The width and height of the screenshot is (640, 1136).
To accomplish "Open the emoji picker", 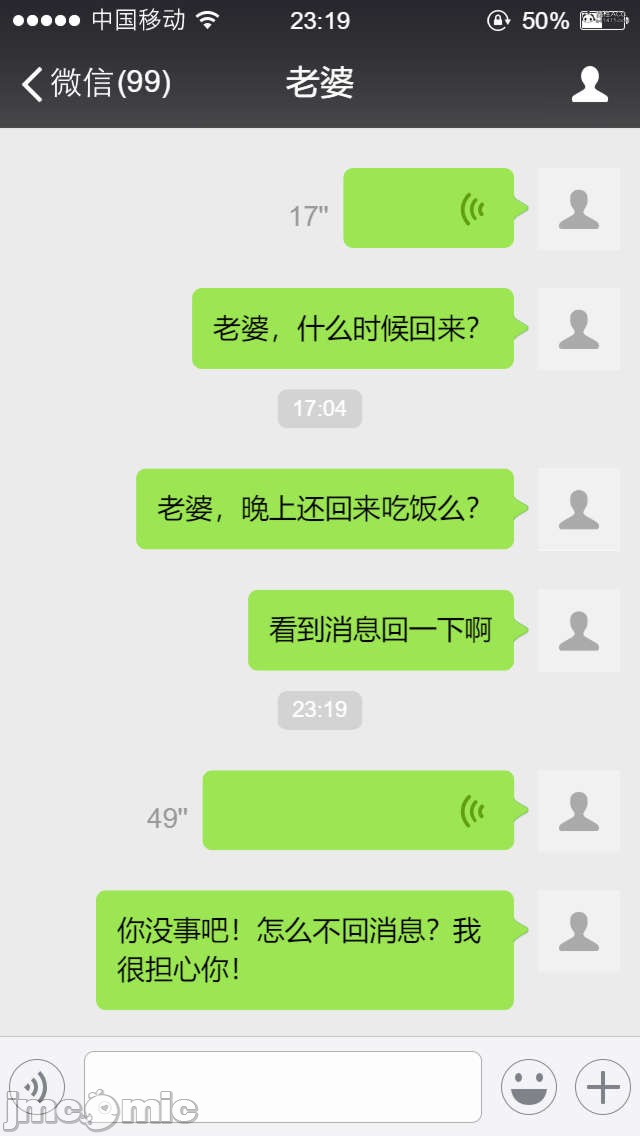I will tap(529, 1087).
